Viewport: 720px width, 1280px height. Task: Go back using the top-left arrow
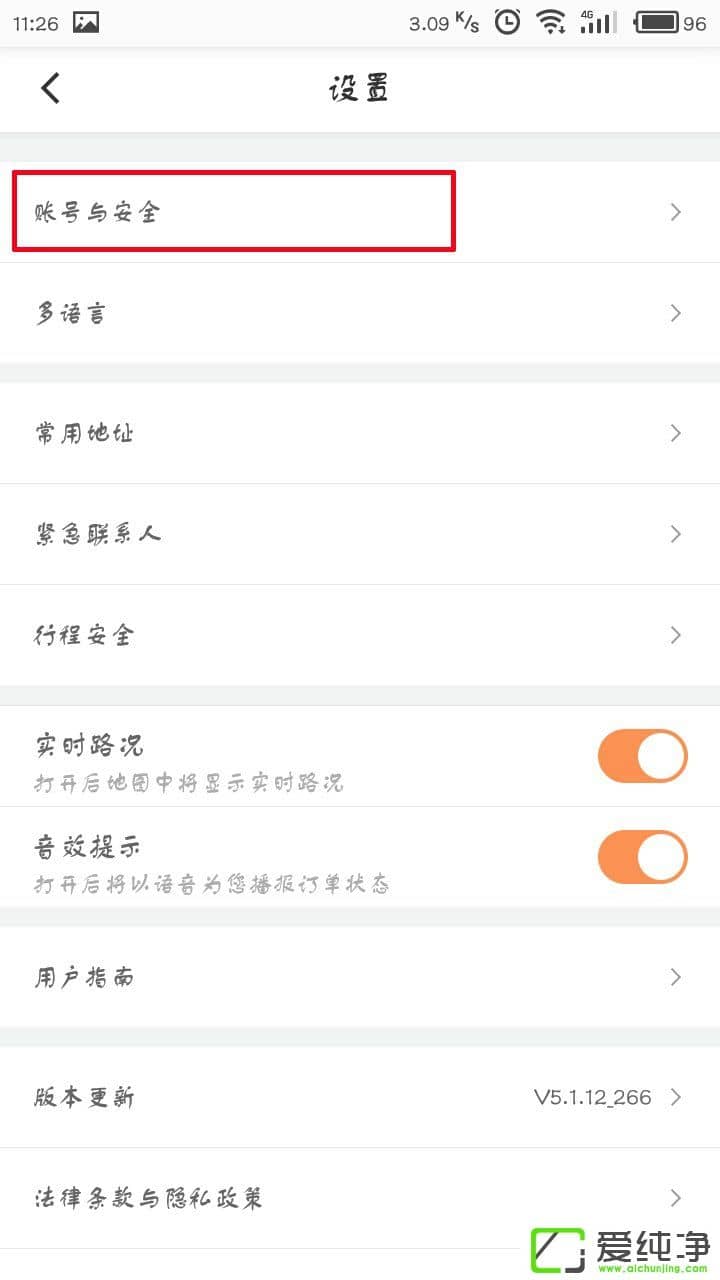(x=51, y=88)
